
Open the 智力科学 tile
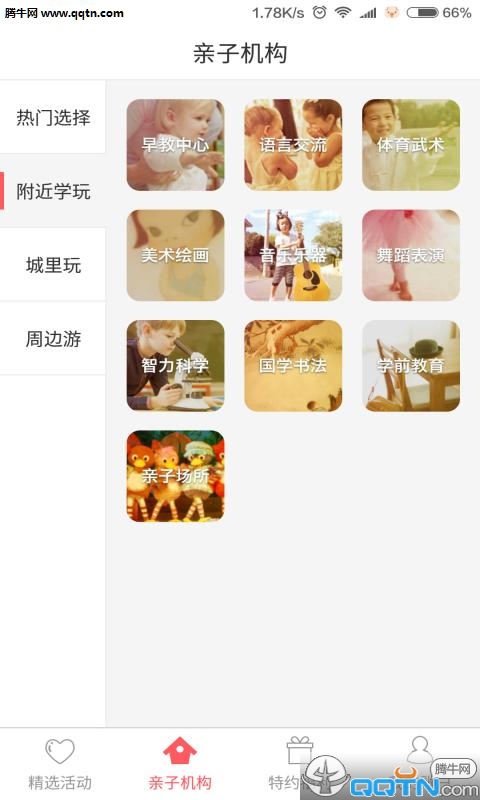[x=175, y=366]
